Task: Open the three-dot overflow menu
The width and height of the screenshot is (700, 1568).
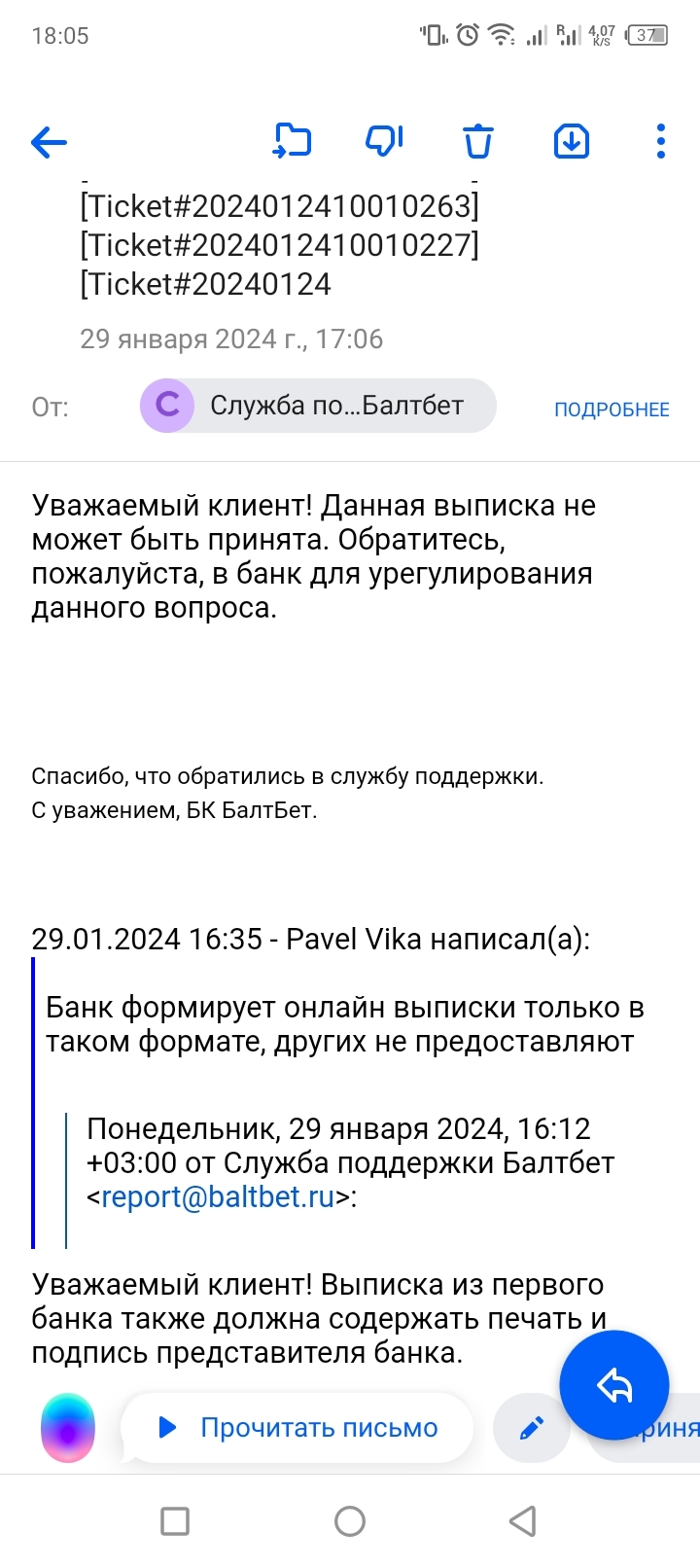Action: tap(661, 142)
